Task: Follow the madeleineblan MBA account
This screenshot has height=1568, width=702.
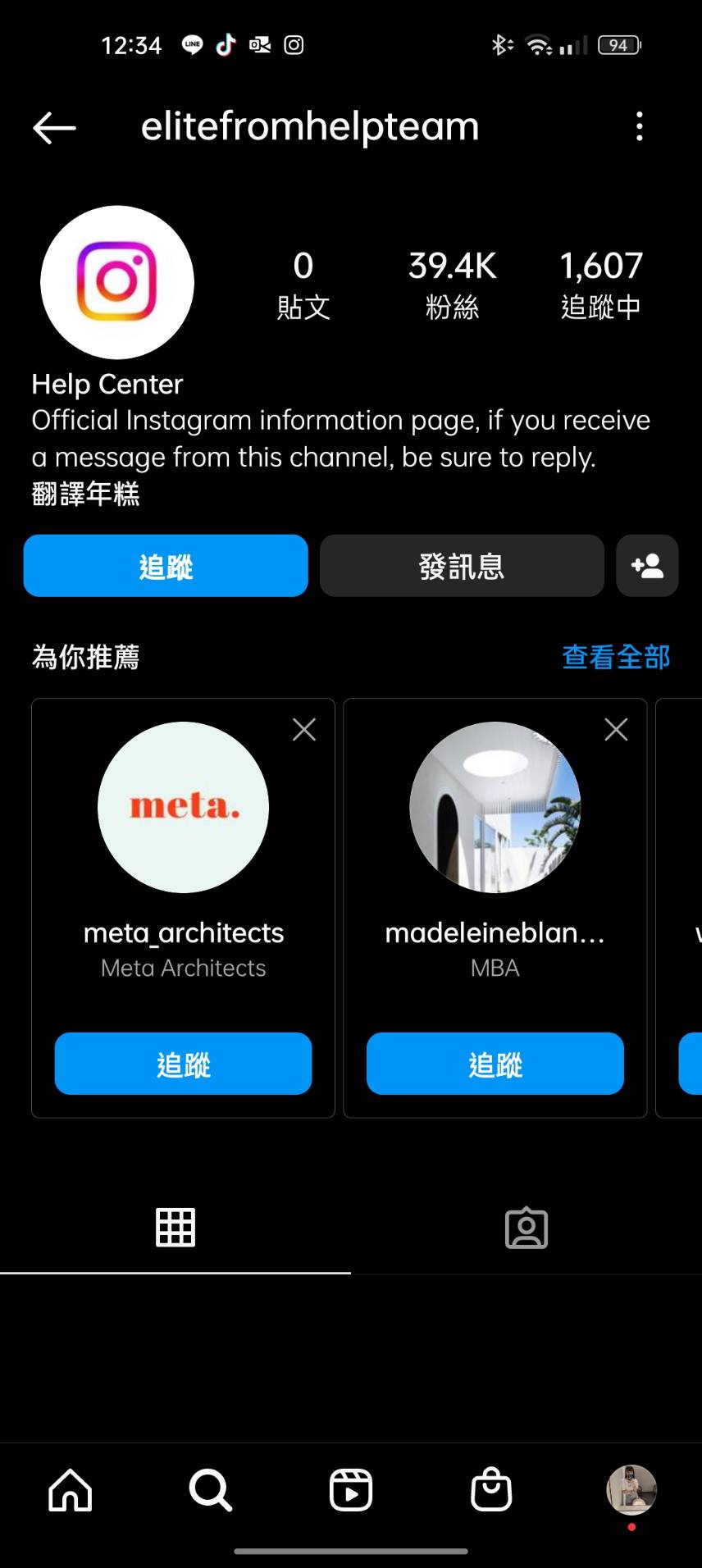Action: click(x=495, y=1064)
